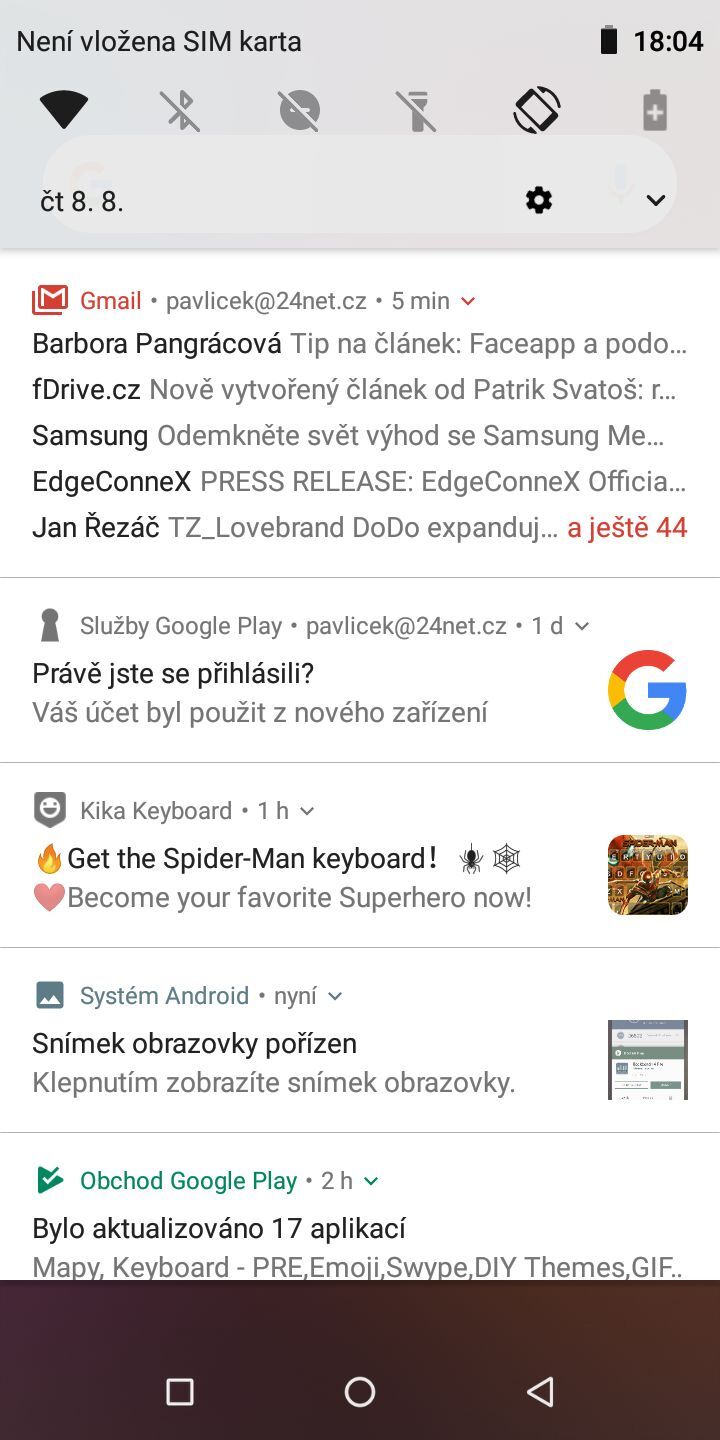Image resolution: width=720 pixels, height=1440 pixels.
Task: Open Settings via the gear icon
Action: tap(538, 200)
